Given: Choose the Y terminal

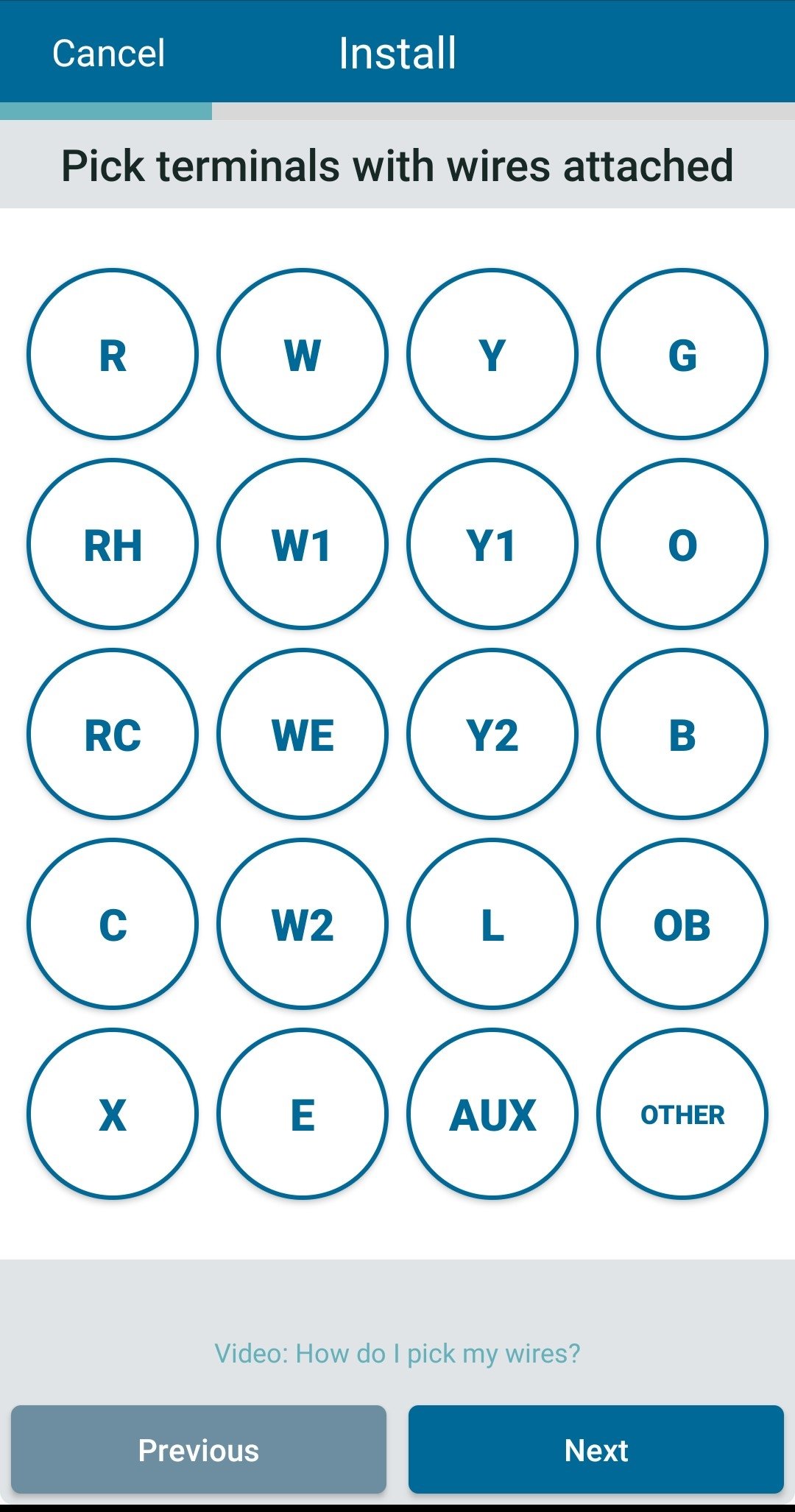Looking at the screenshot, I should pos(492,354).
